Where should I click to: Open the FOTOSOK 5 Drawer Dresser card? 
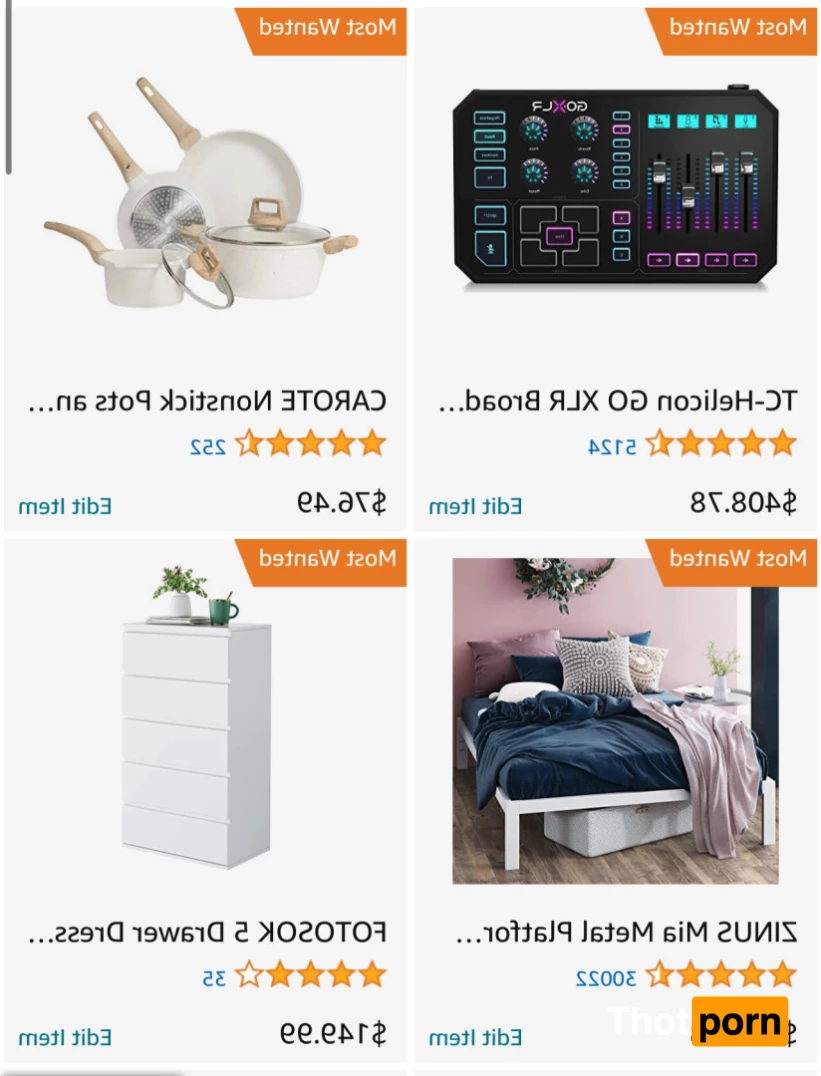[205, 933]
